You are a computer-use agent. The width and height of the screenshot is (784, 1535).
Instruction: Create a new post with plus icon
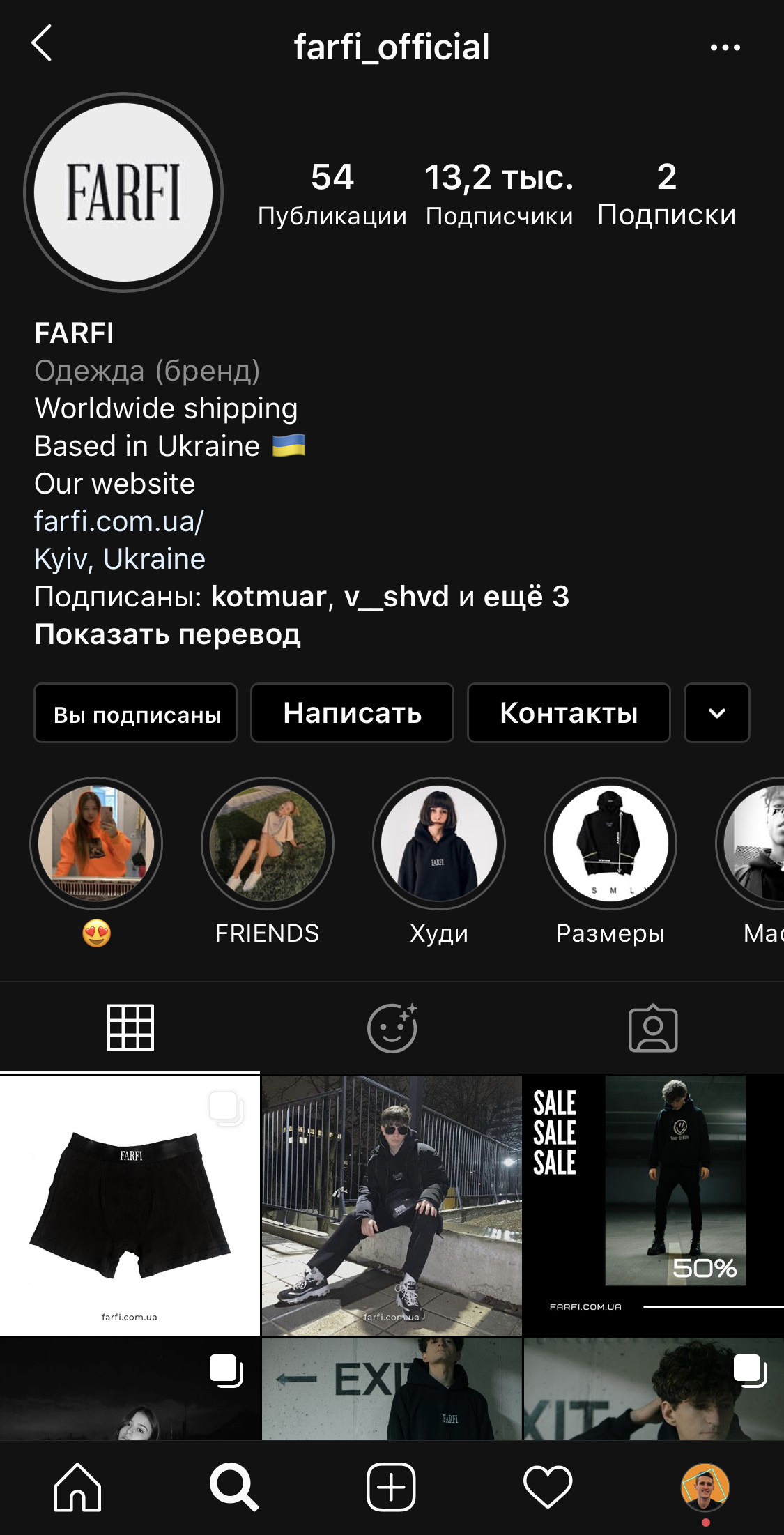[392, 1487]
